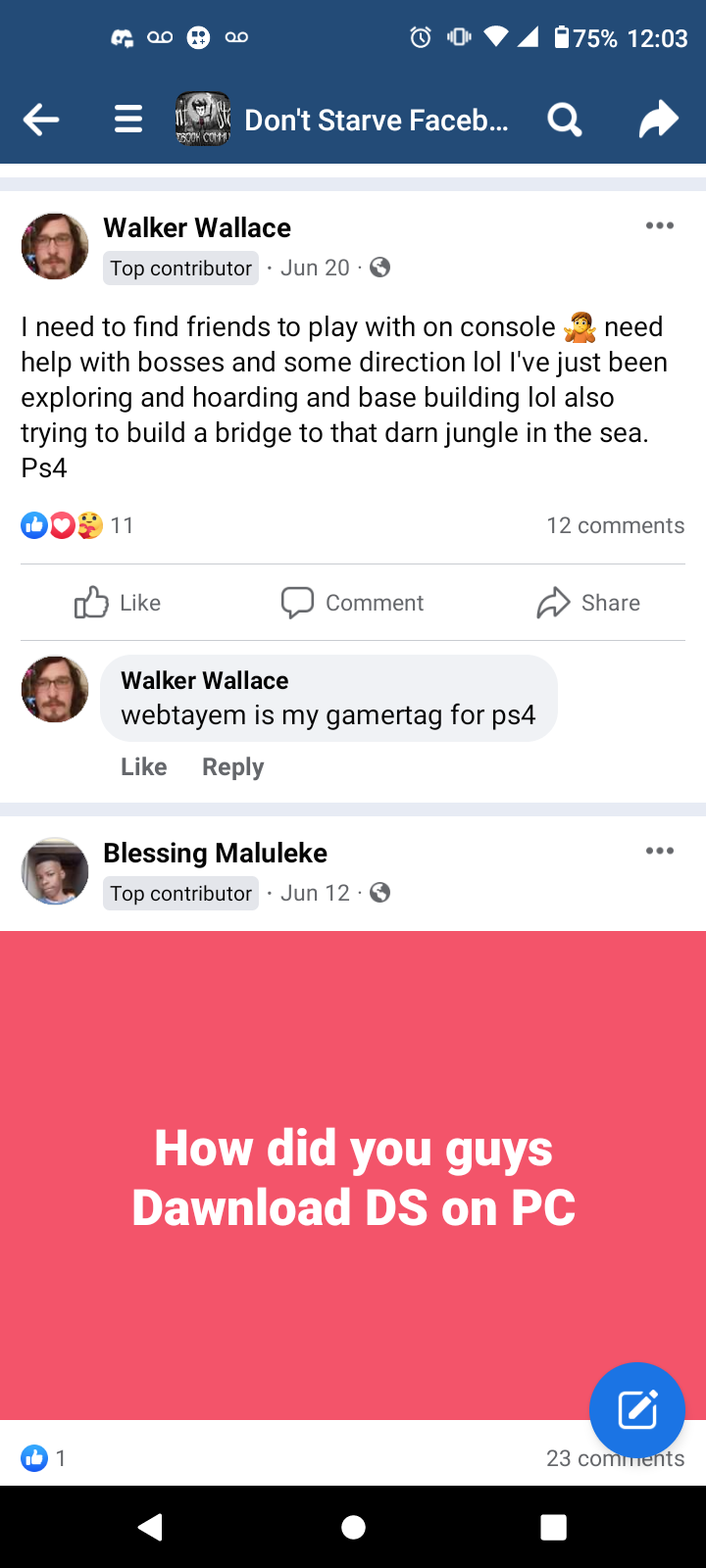Tap the system home button

353,1527
